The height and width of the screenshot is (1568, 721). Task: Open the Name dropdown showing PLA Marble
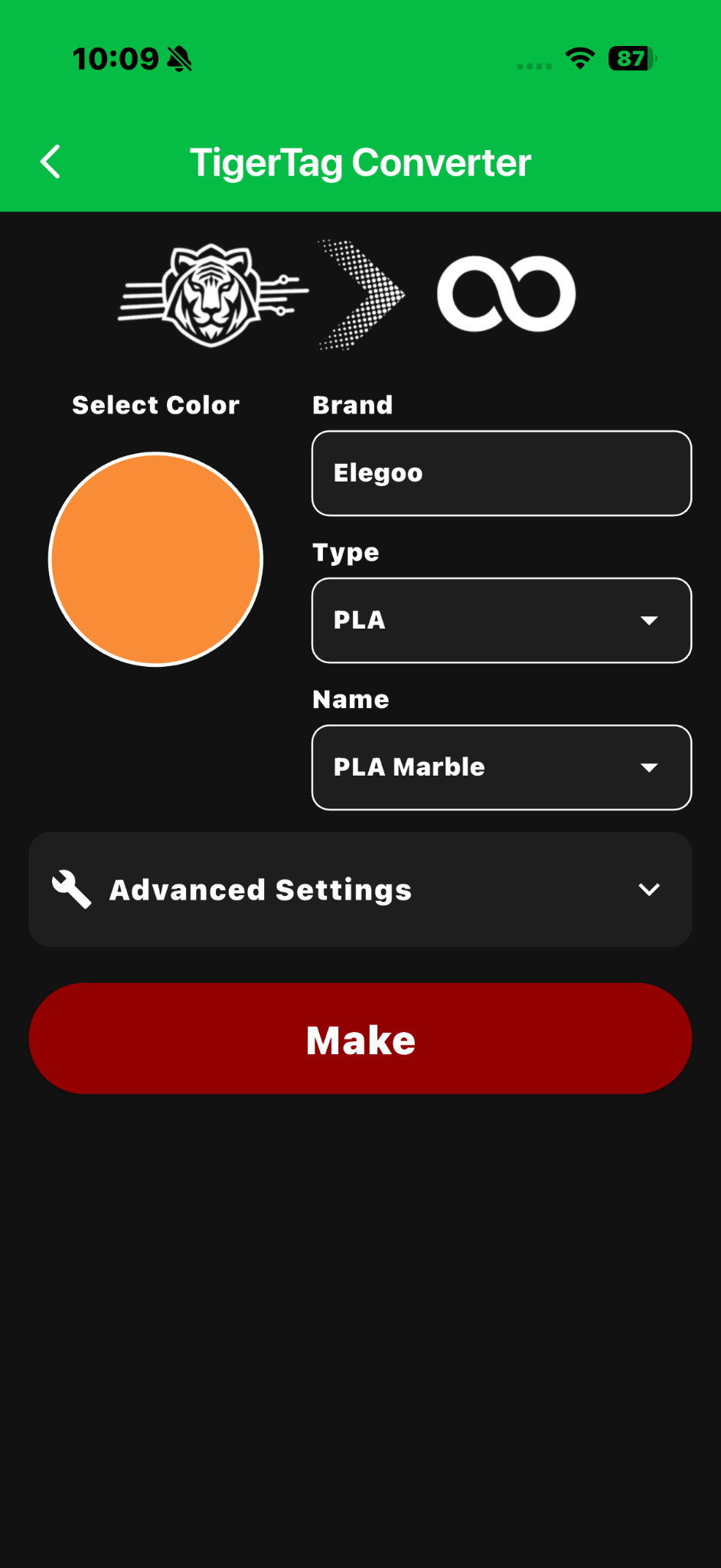(501, 767)
